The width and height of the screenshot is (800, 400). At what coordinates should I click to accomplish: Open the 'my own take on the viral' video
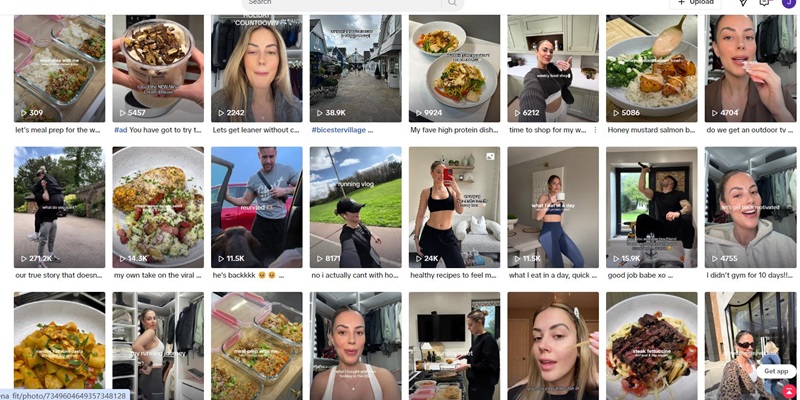pyautogui.click(x=157, y=205)
